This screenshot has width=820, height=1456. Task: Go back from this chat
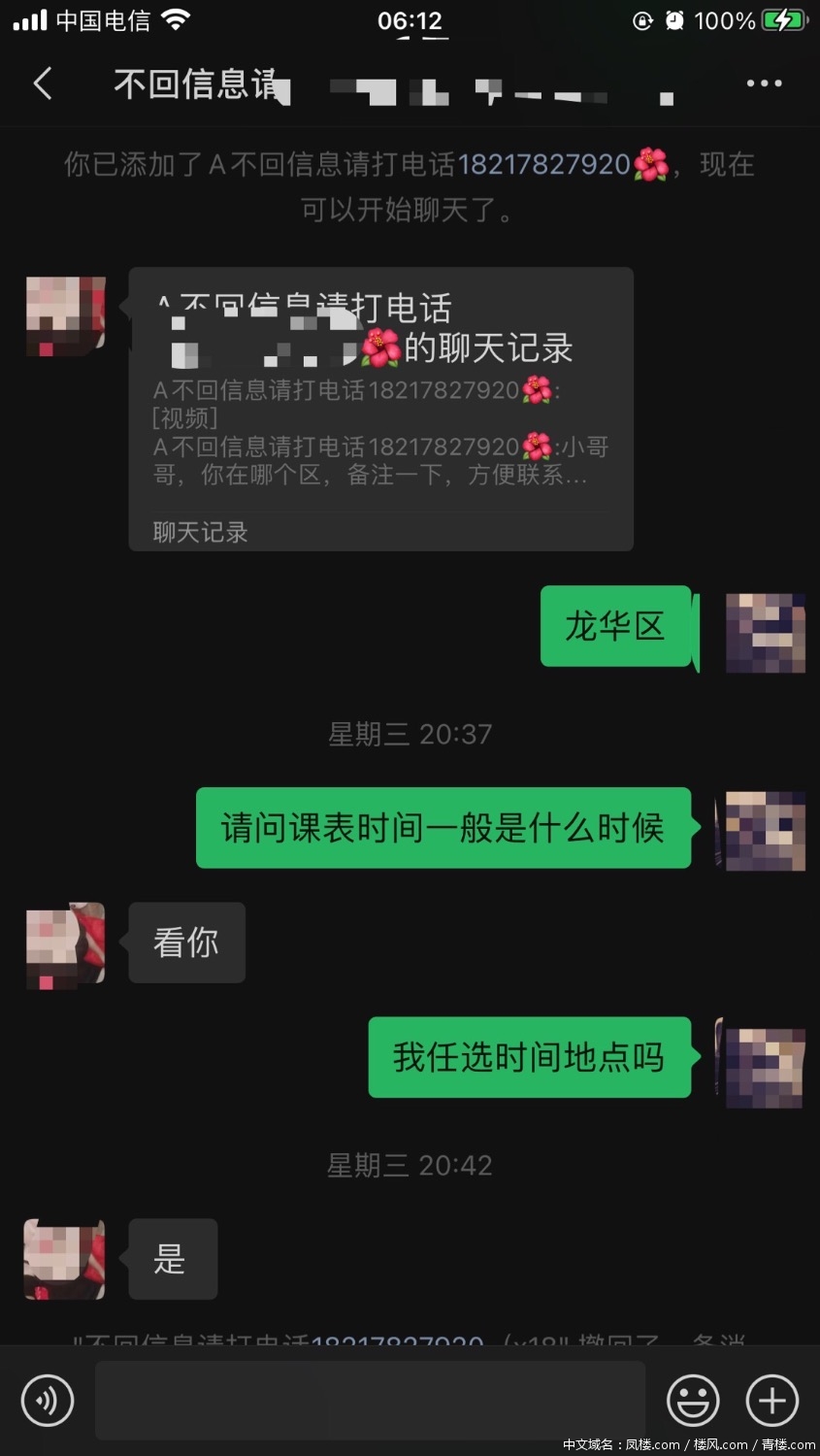tap(43, 83)
